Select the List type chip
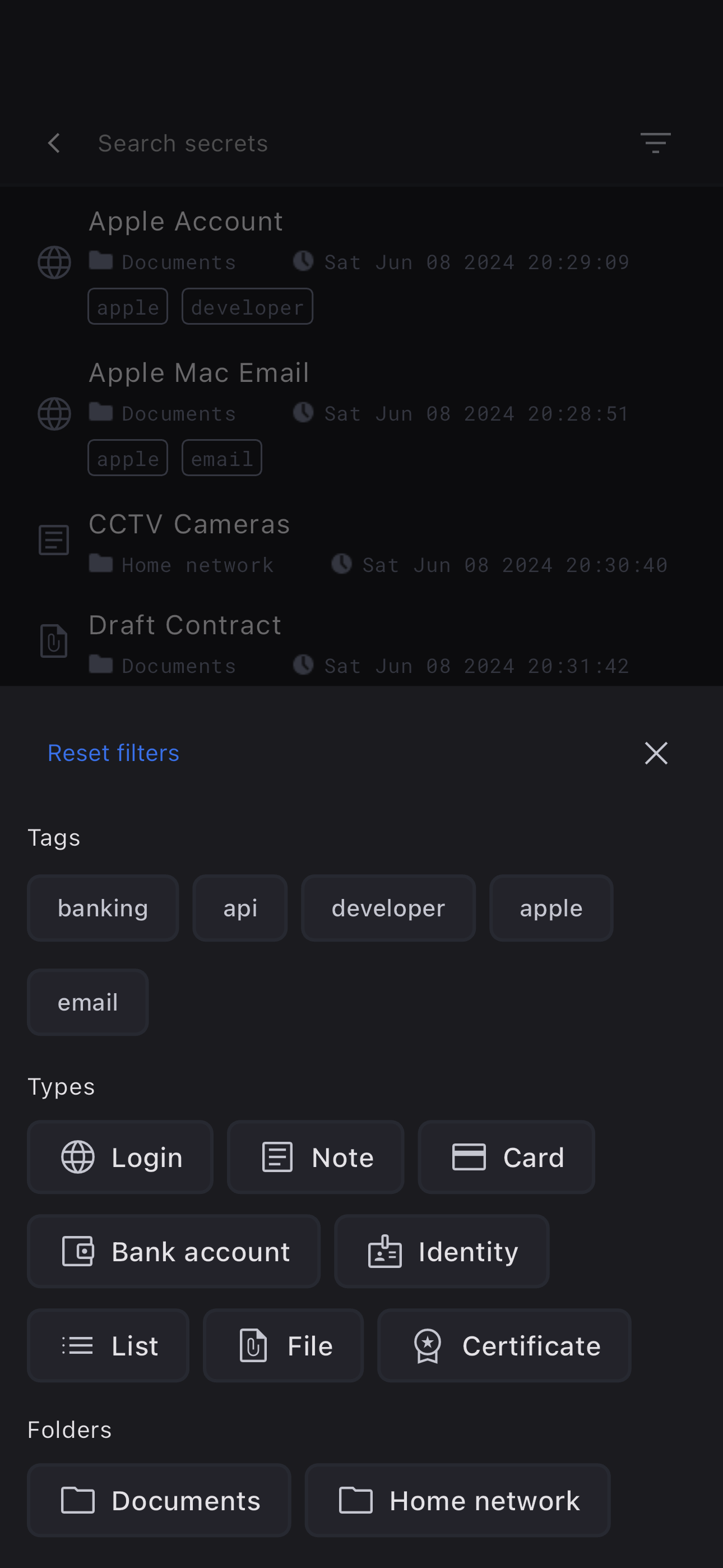The width and height of the screenshot is (723, 1568). (108, 1346)
